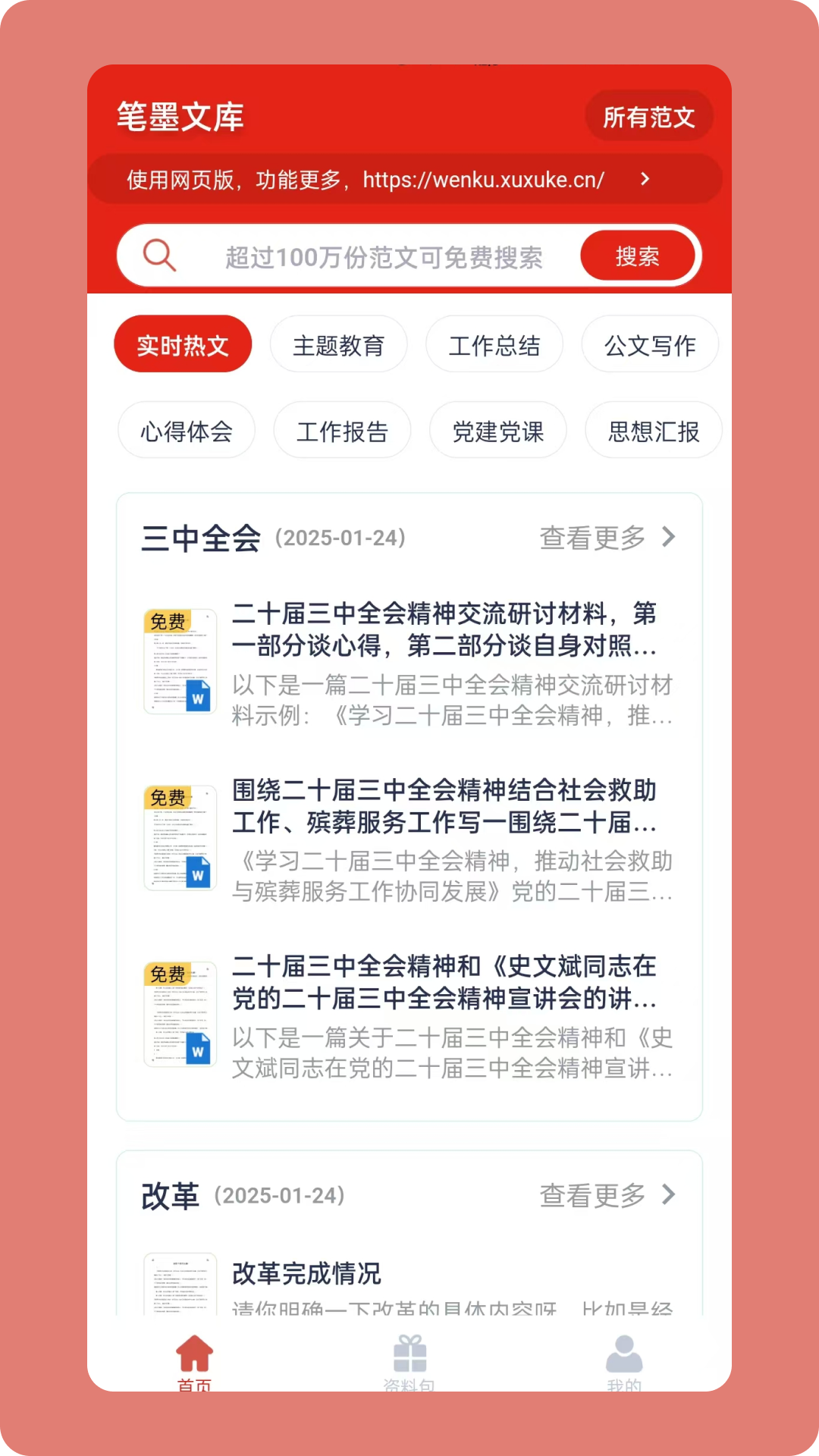Expand 查看更多 for 改革 section
Screen dimensions: 819x1456
pyautogui.click(x=607, y=1195)
